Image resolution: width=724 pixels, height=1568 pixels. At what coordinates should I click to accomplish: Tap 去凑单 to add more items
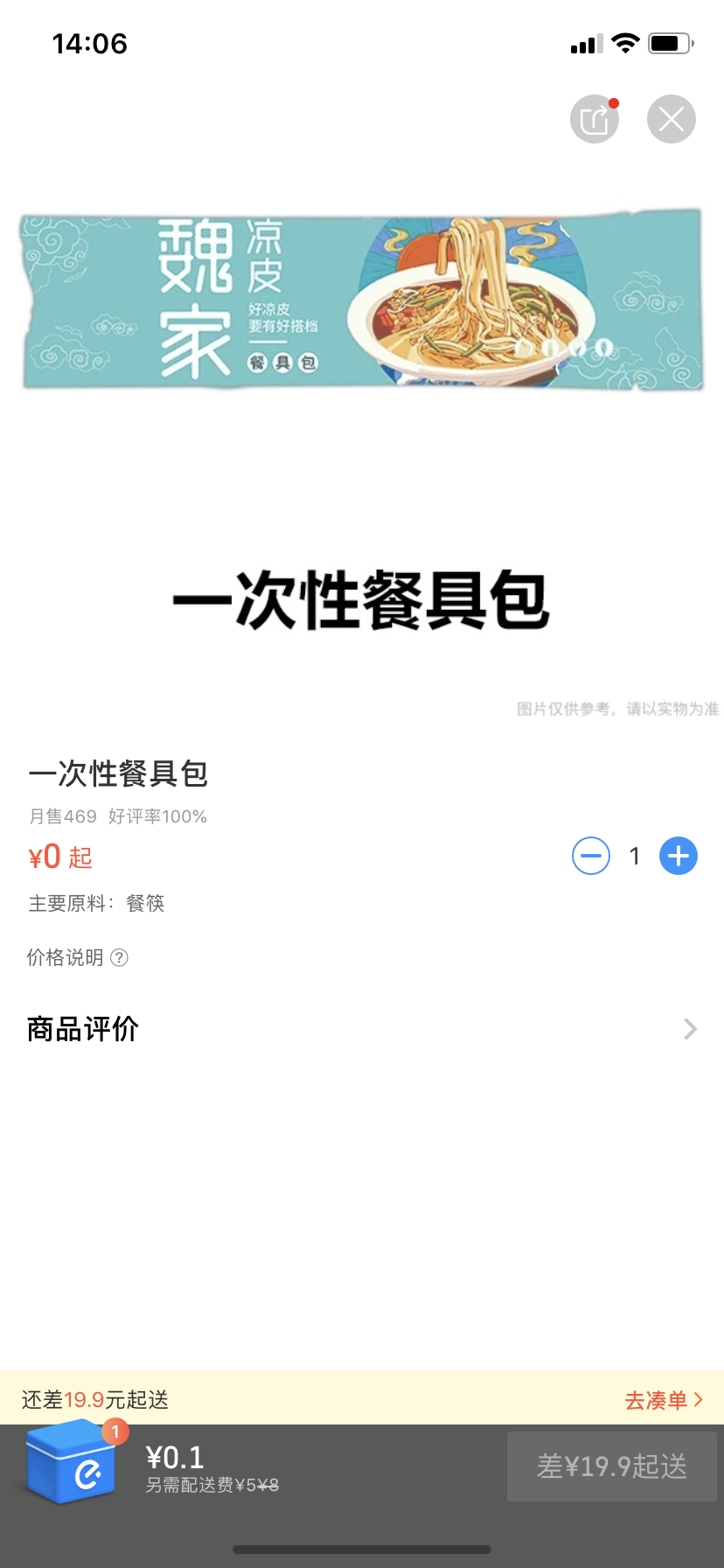coord(663,1400)
